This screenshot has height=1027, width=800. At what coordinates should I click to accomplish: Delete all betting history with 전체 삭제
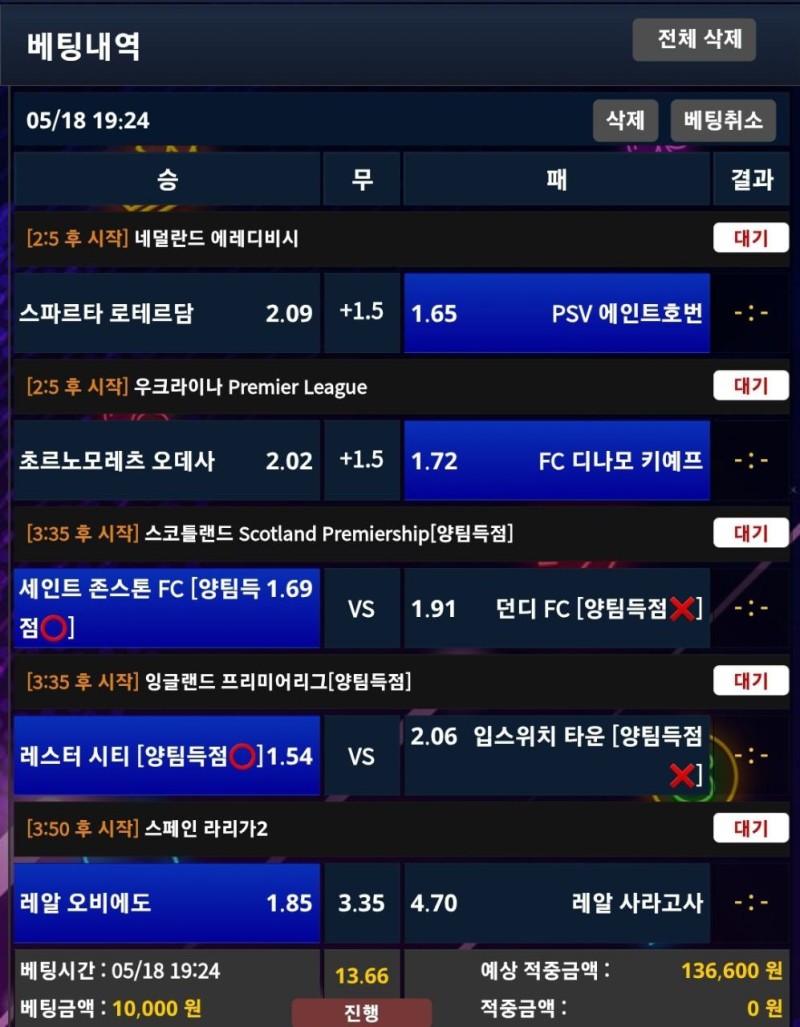[694, 40]
